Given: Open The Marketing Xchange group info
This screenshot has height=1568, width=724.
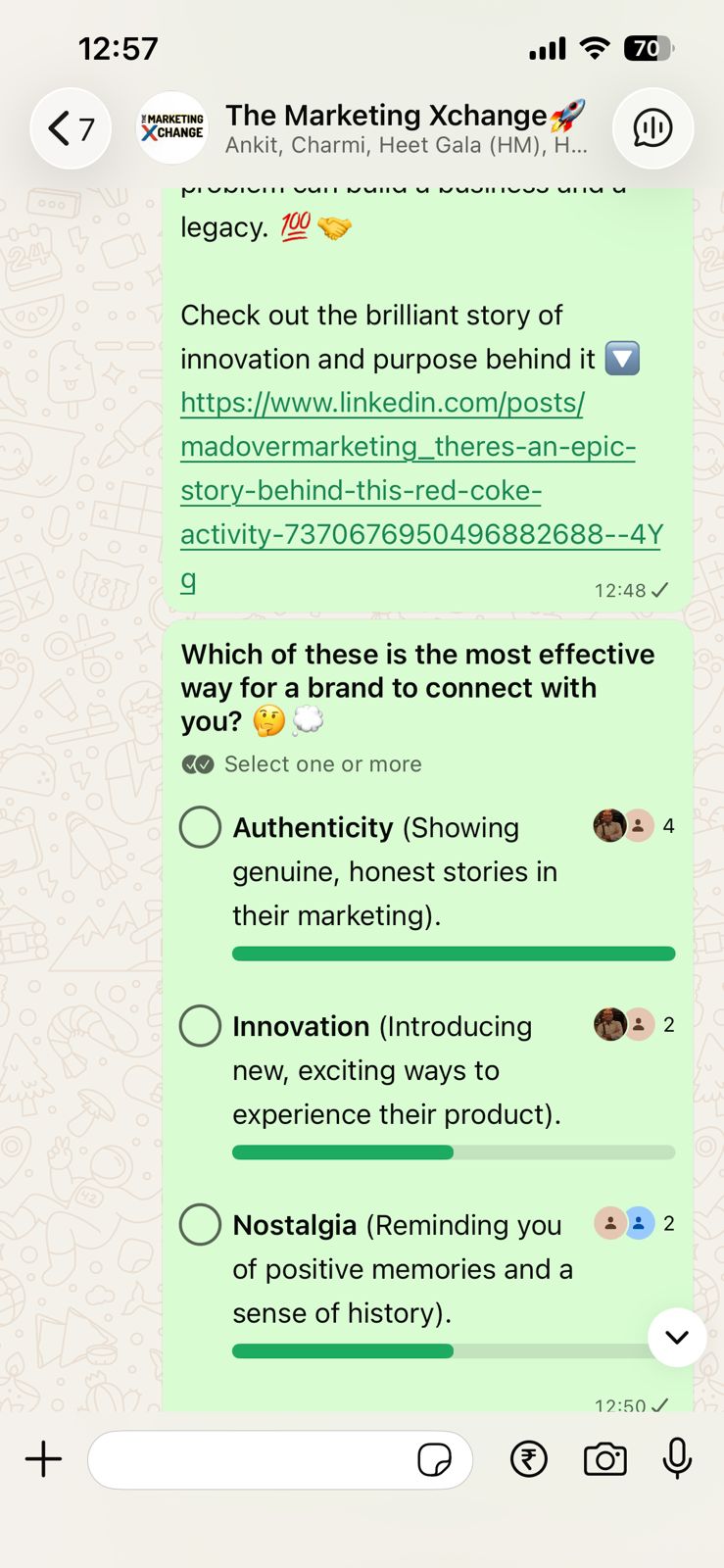Looking at the screenshot, I should coord(406,128).
